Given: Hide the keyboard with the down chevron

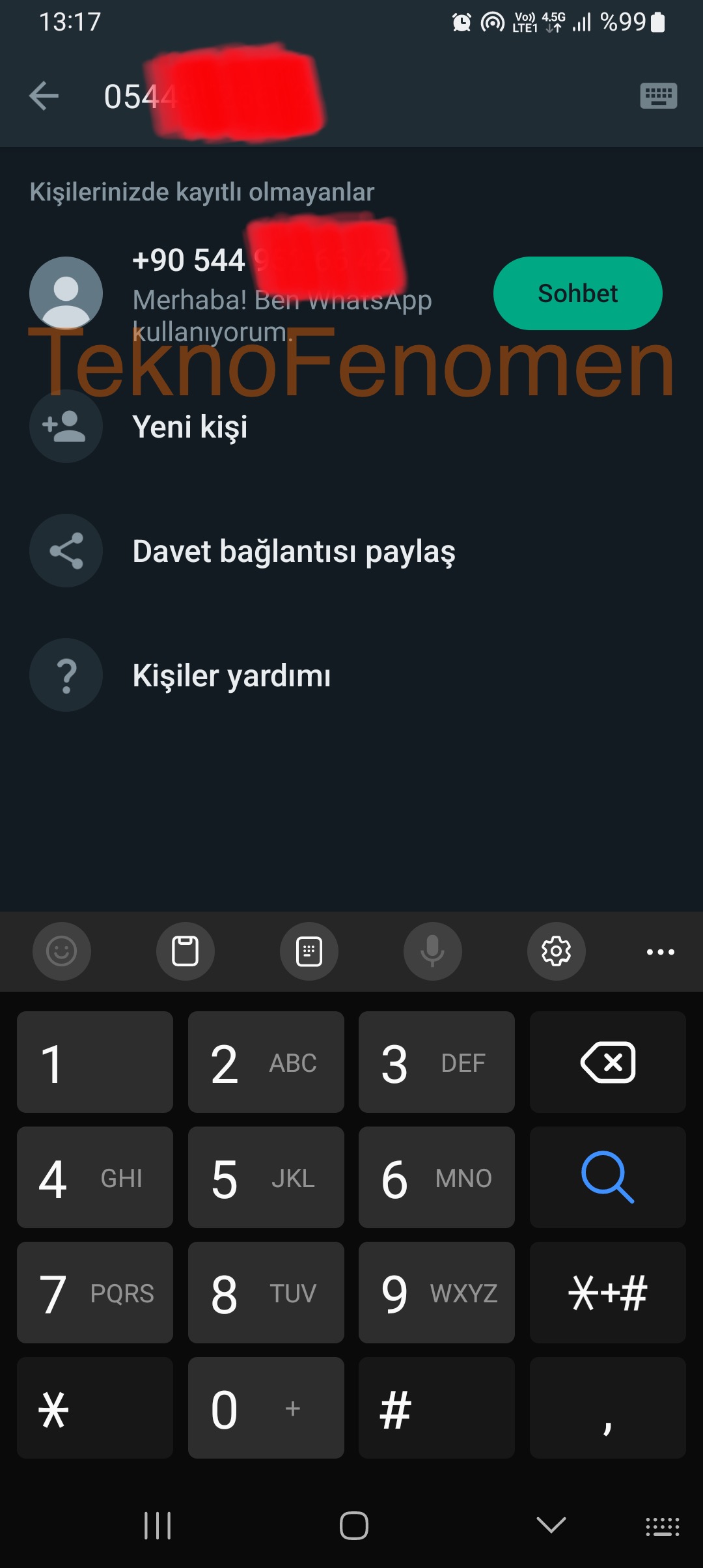Looking at the screenshot, I should (x=551, y=1525).
